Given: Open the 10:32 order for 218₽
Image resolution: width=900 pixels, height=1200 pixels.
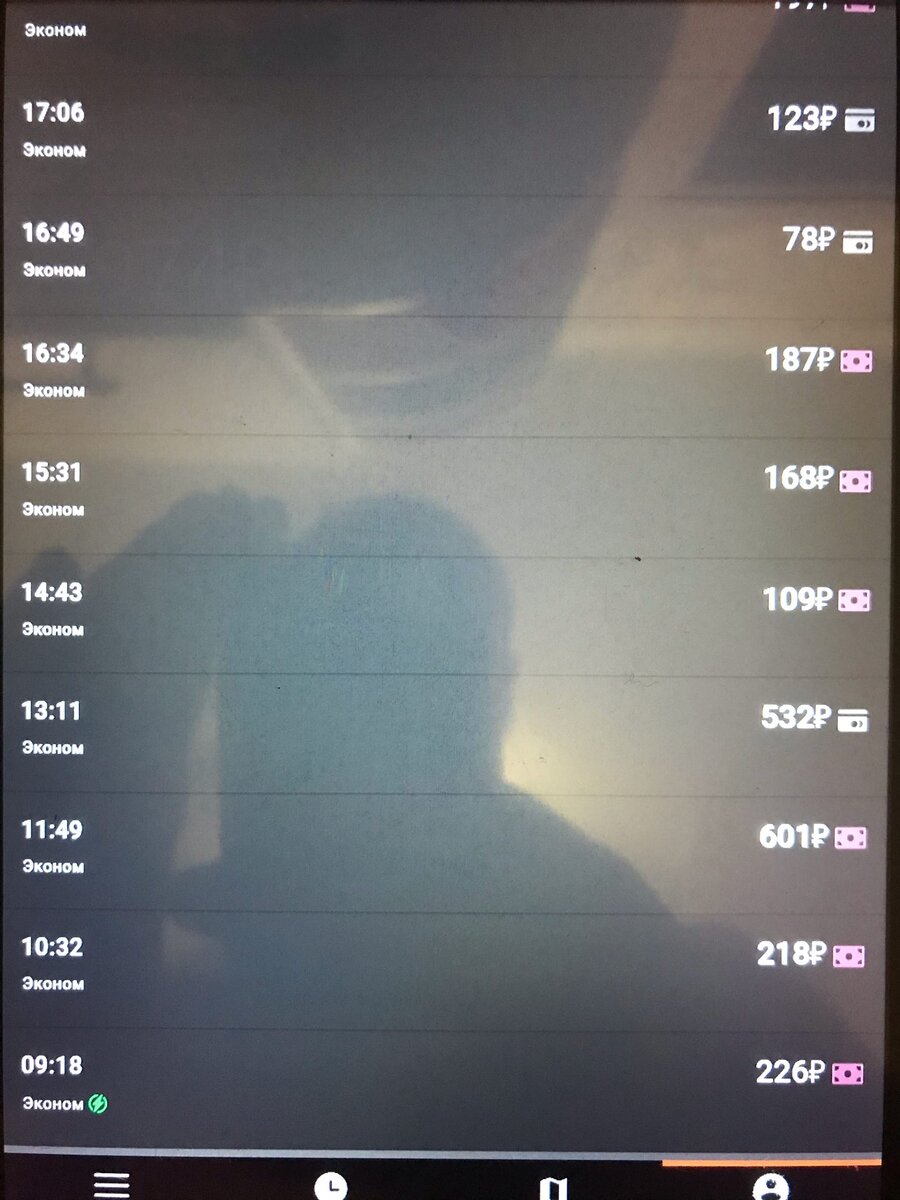Looking at the screenshot, I should [x=450, y=964].
